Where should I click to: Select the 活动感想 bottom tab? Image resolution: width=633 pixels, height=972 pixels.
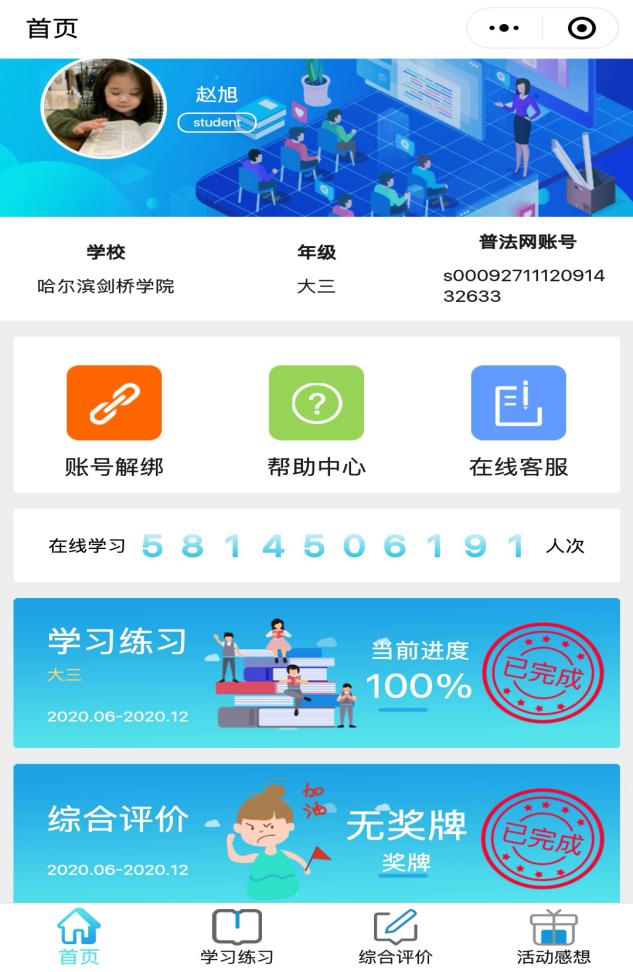click(x=553, y=937)
